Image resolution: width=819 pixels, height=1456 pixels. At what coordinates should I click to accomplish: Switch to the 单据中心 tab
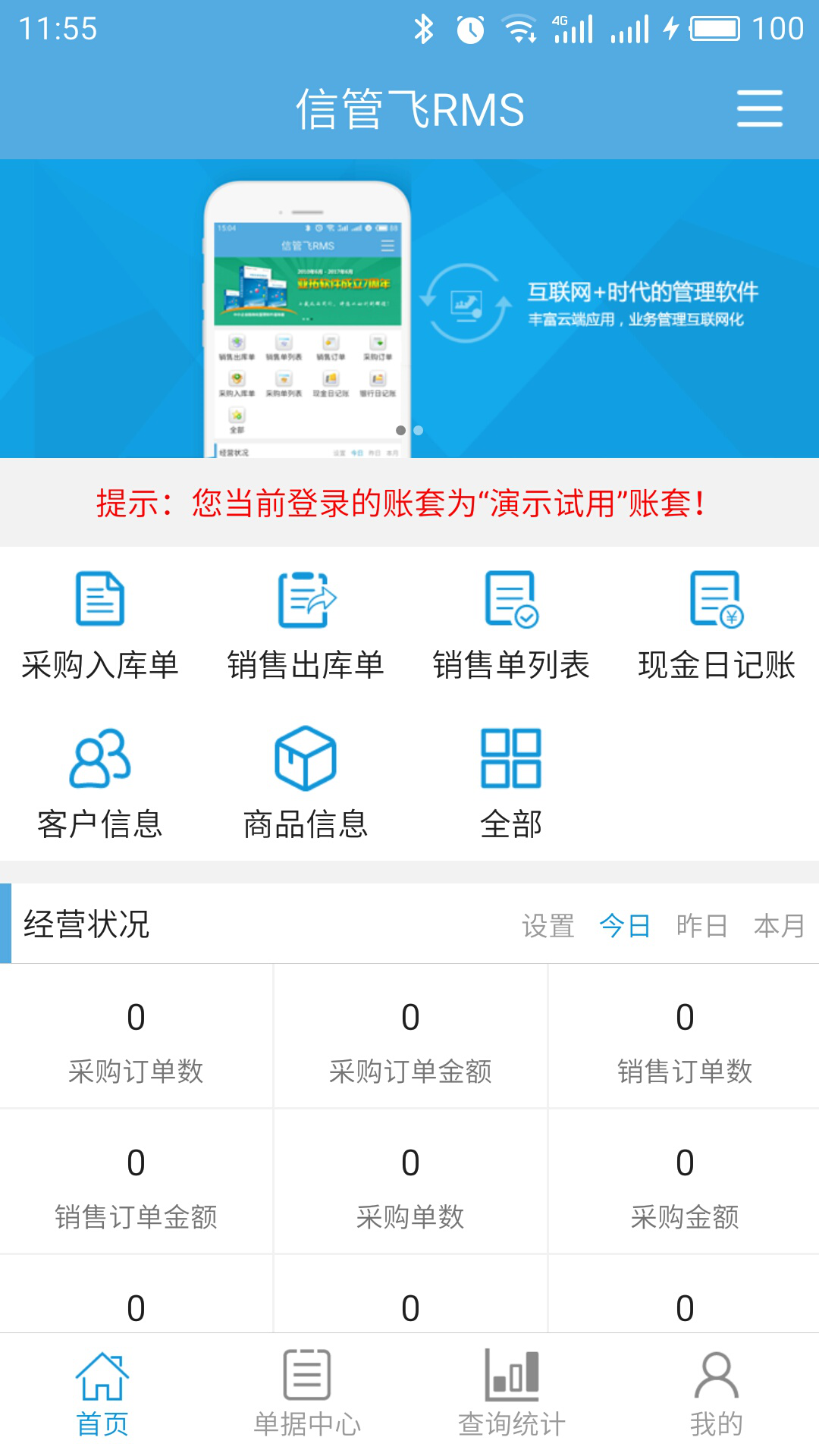tap(307, 1394)
